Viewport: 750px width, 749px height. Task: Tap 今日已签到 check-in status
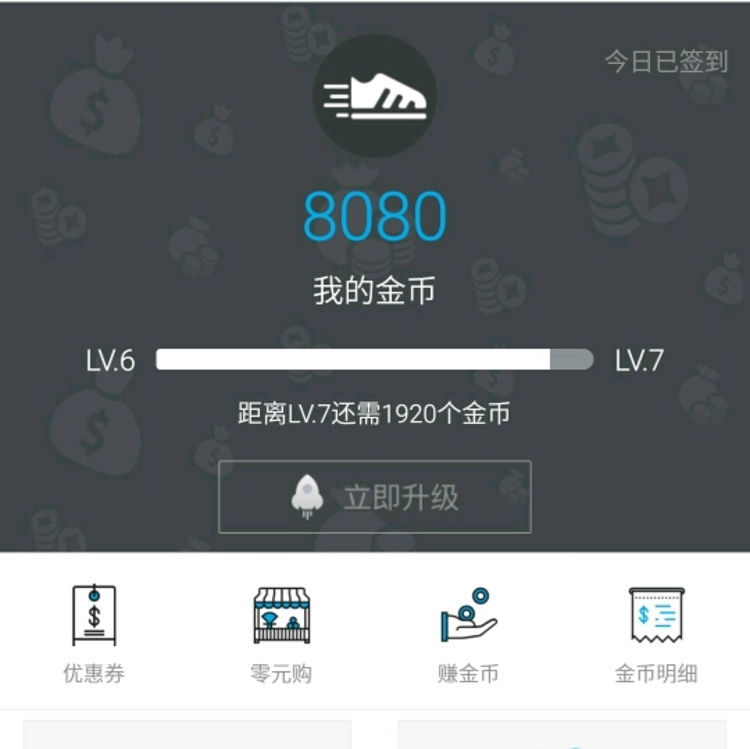[x=665, y=61]
